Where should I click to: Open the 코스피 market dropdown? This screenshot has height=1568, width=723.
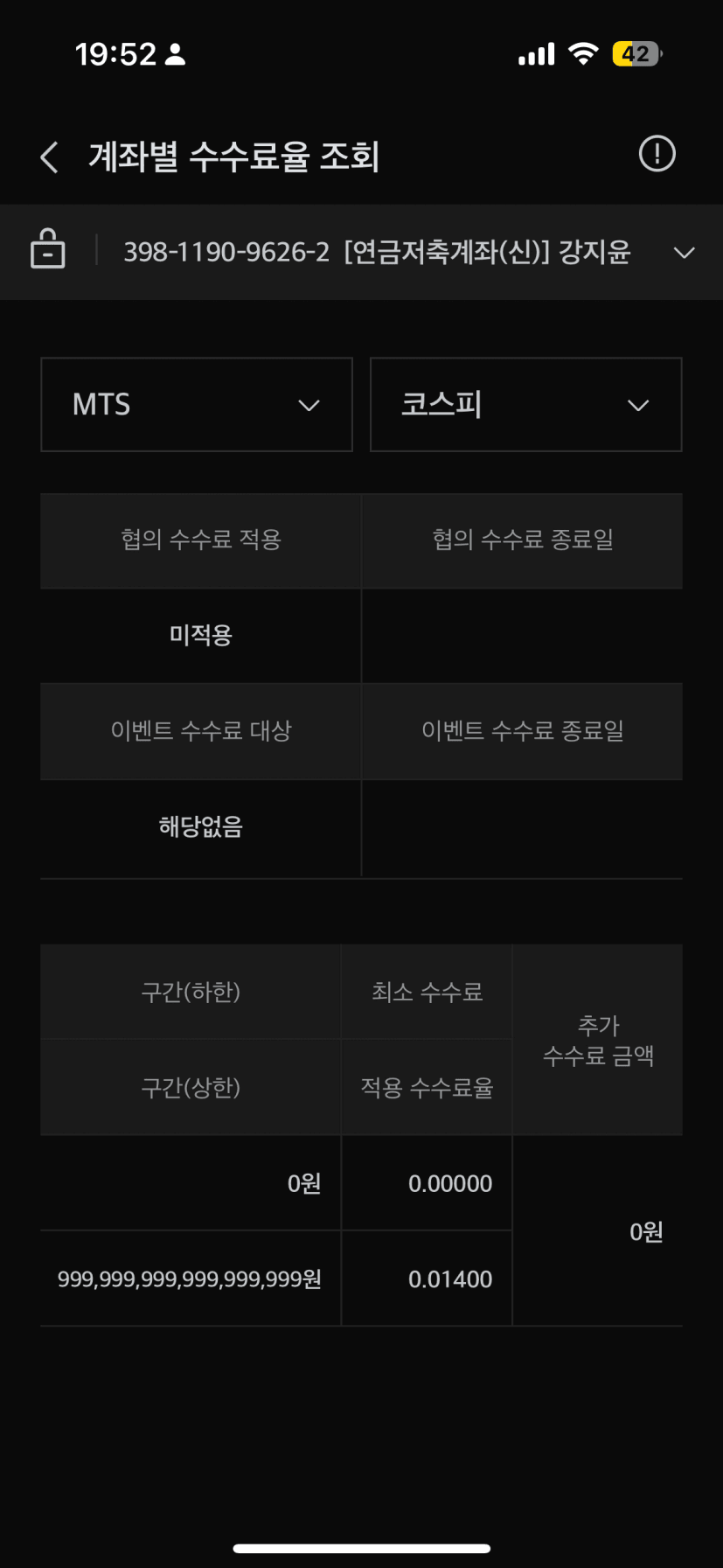click(x=525, y=404)
